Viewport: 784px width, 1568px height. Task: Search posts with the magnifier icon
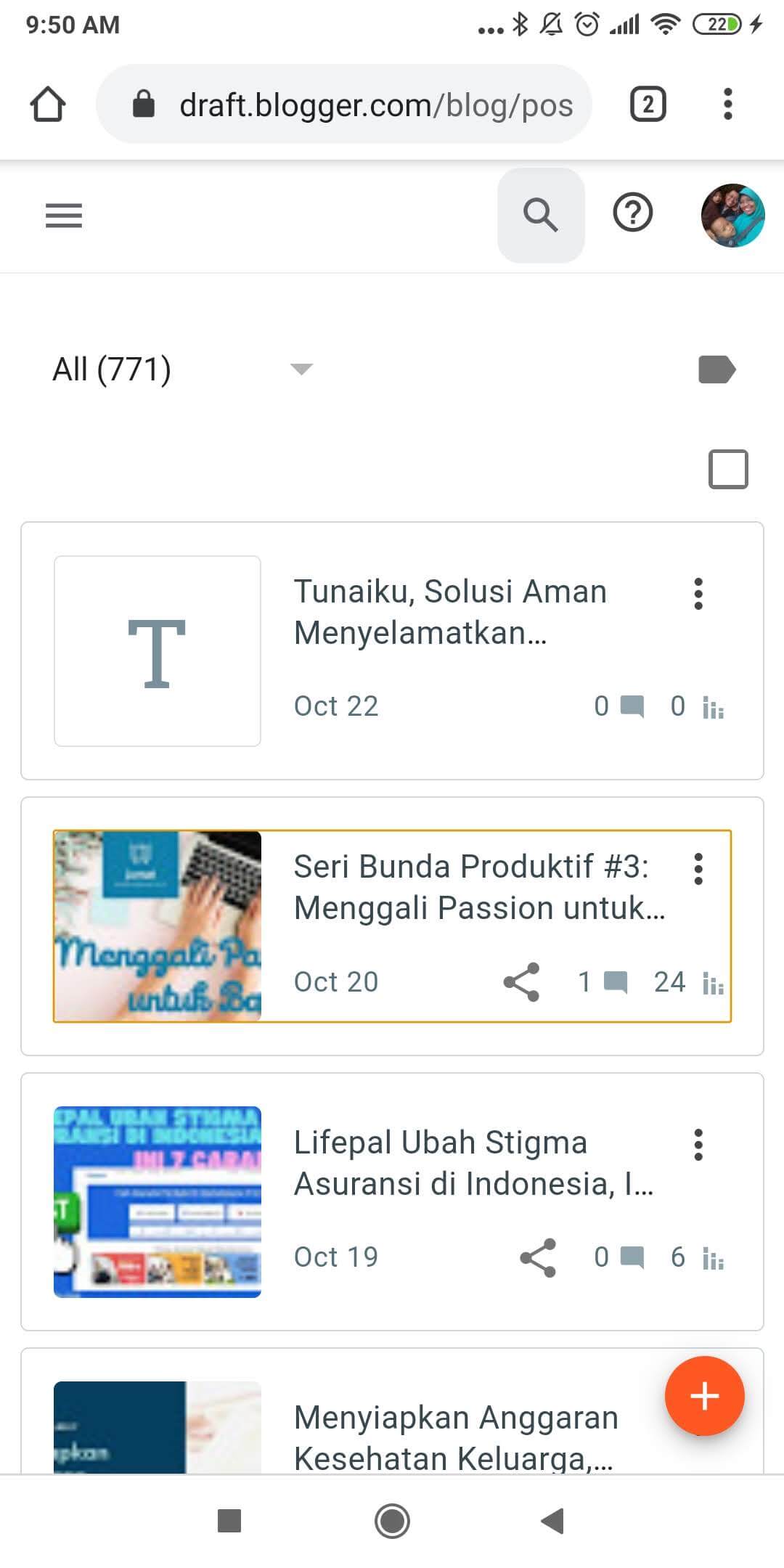tap(541, 215)
